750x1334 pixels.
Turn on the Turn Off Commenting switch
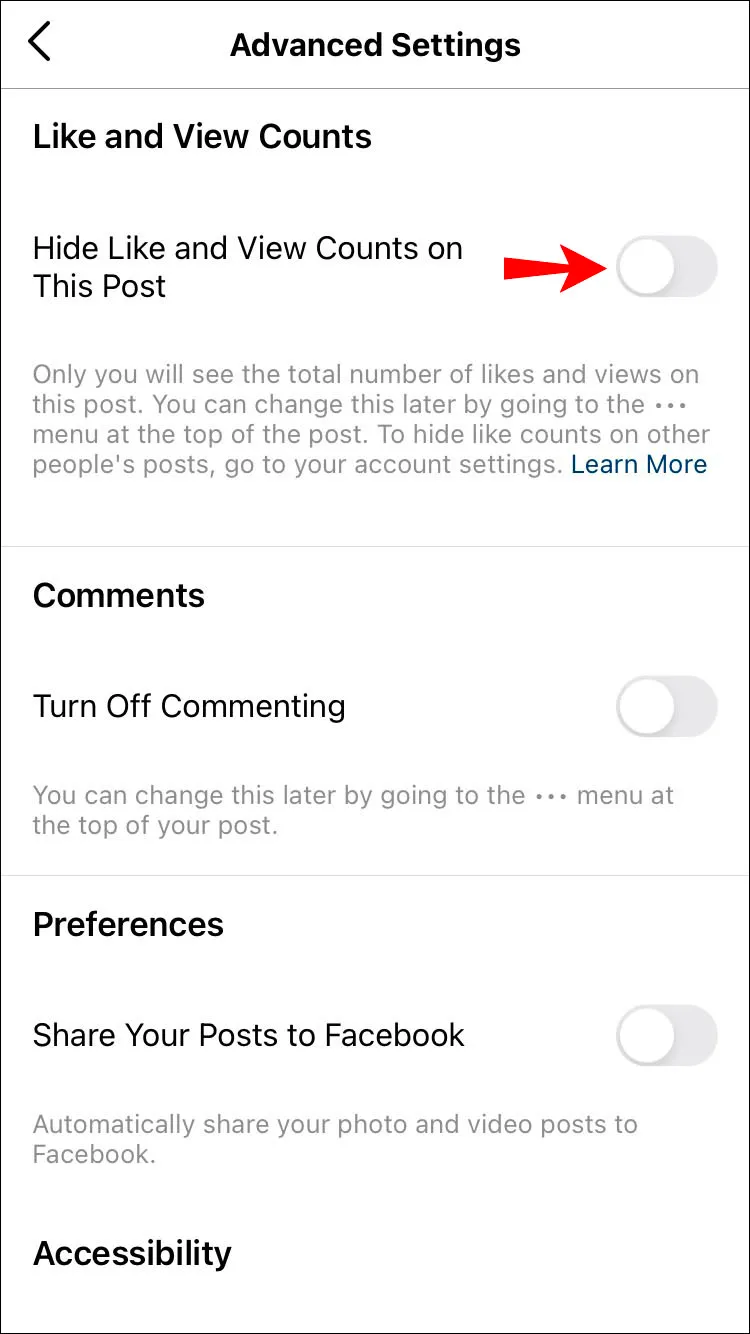pos(666,707)
